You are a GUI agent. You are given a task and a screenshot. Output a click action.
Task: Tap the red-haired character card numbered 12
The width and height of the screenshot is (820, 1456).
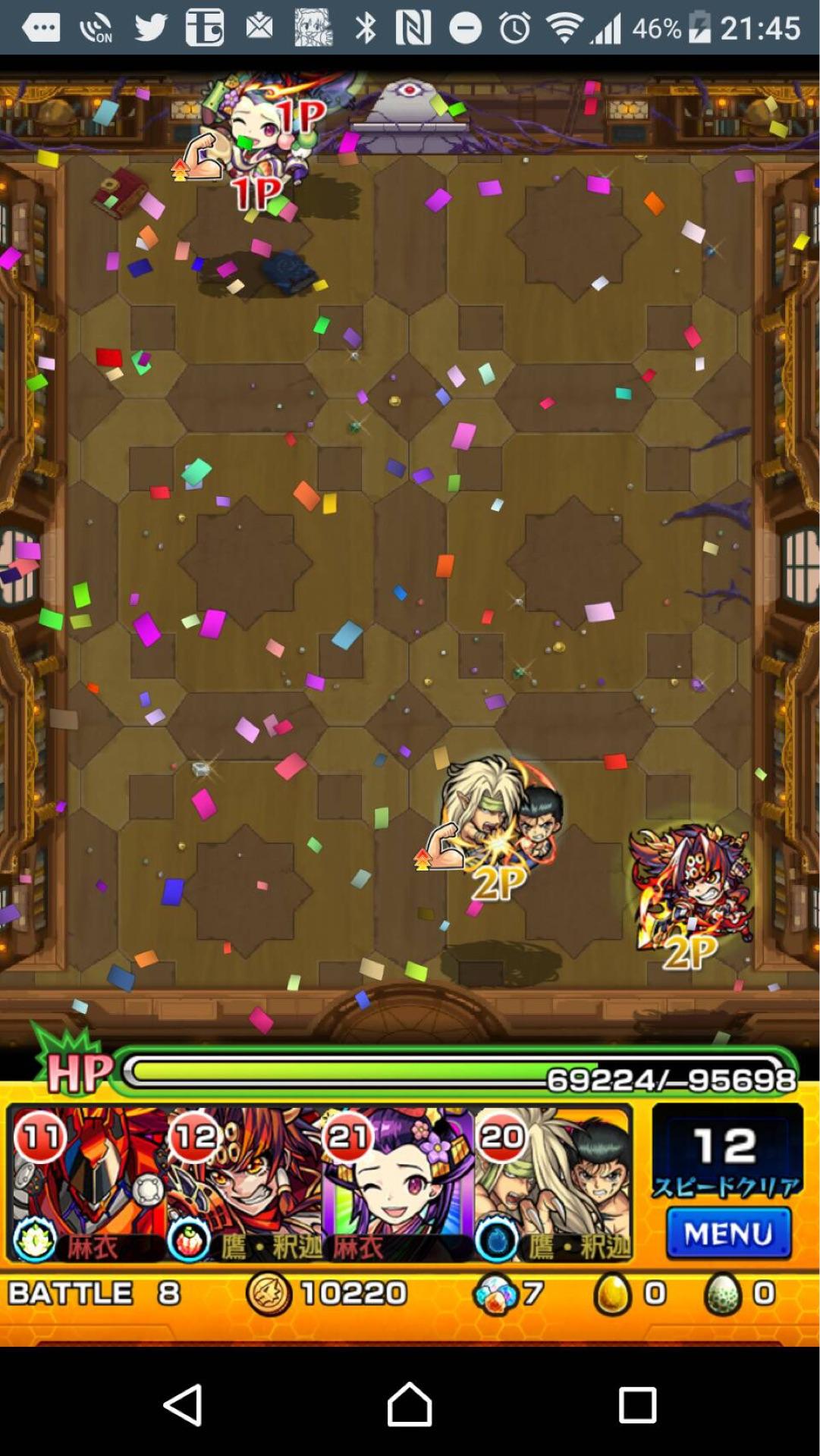click(243, 1183)
